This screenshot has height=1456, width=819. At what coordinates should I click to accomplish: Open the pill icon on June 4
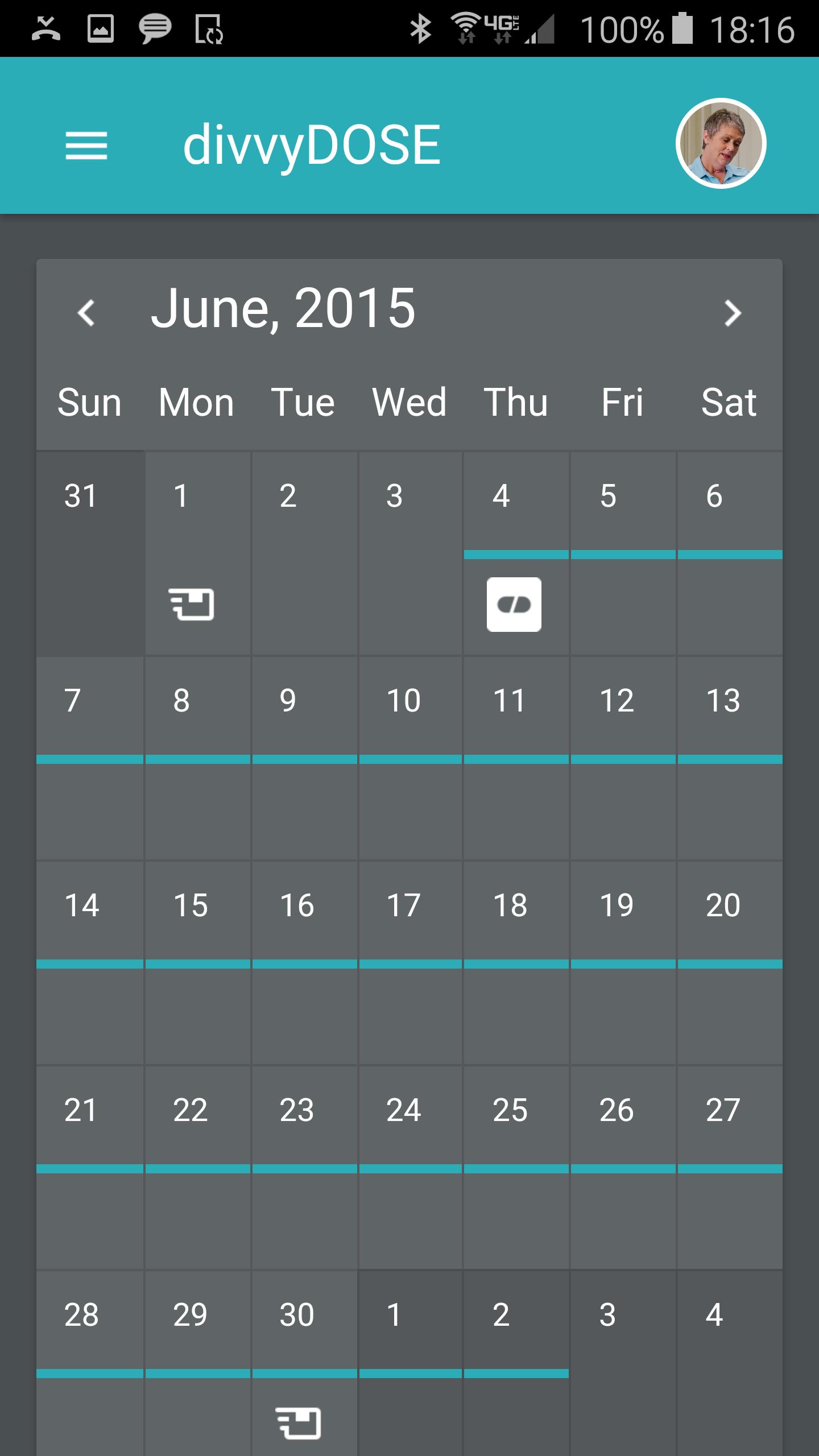pyautogui.click(x=514, y=604)
